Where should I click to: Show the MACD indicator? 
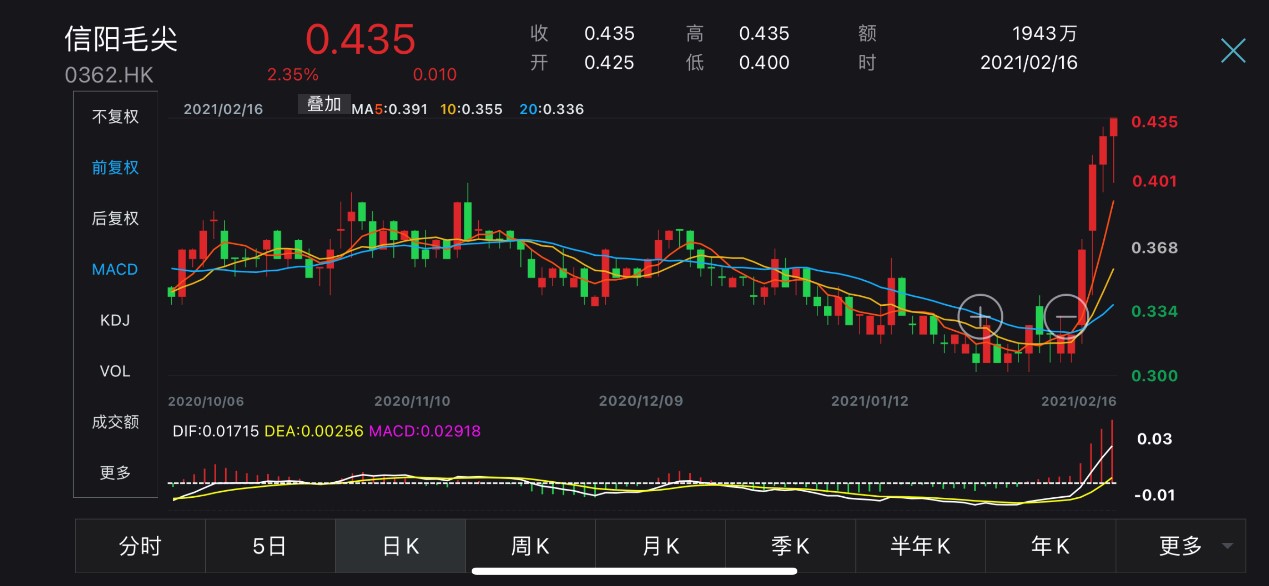116,270
